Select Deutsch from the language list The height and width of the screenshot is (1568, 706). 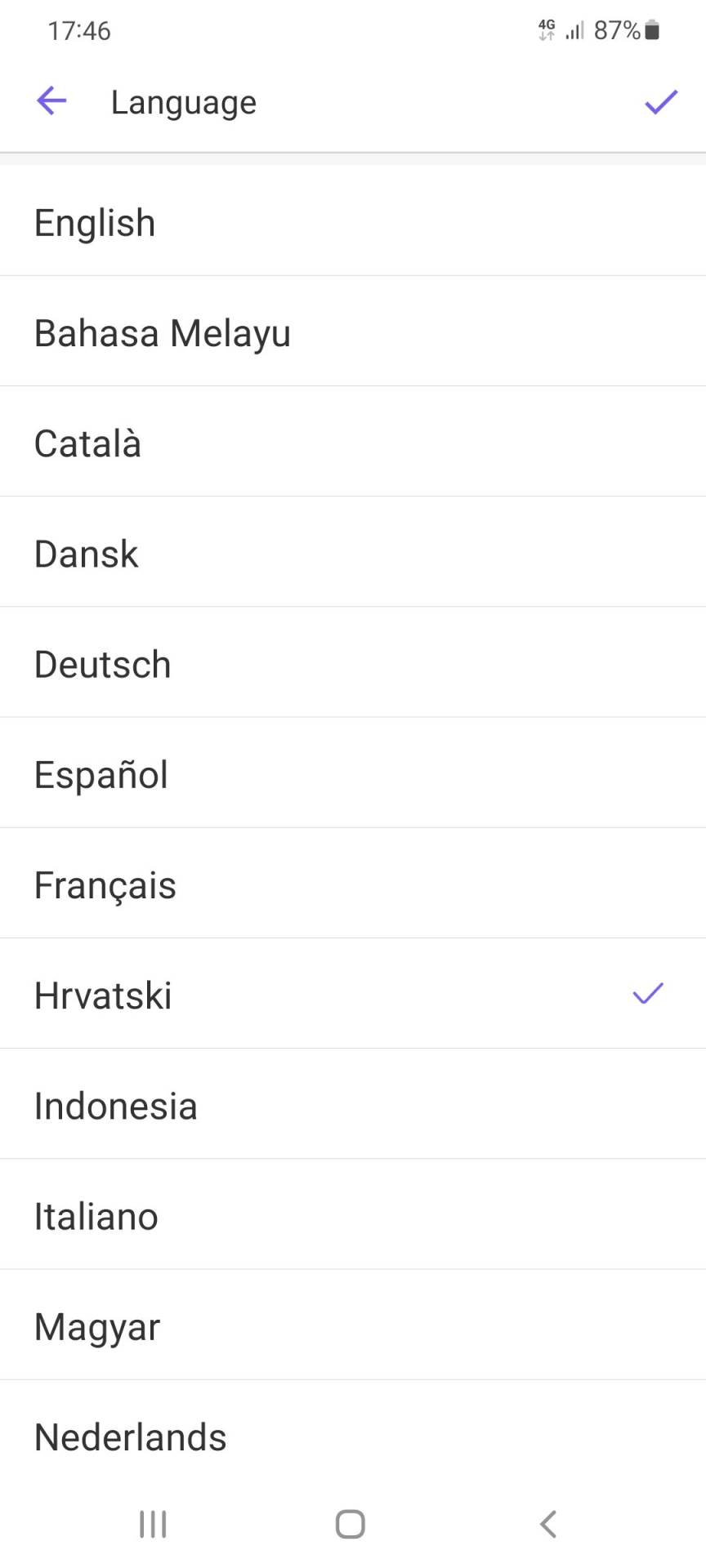(x=102, y=664)
